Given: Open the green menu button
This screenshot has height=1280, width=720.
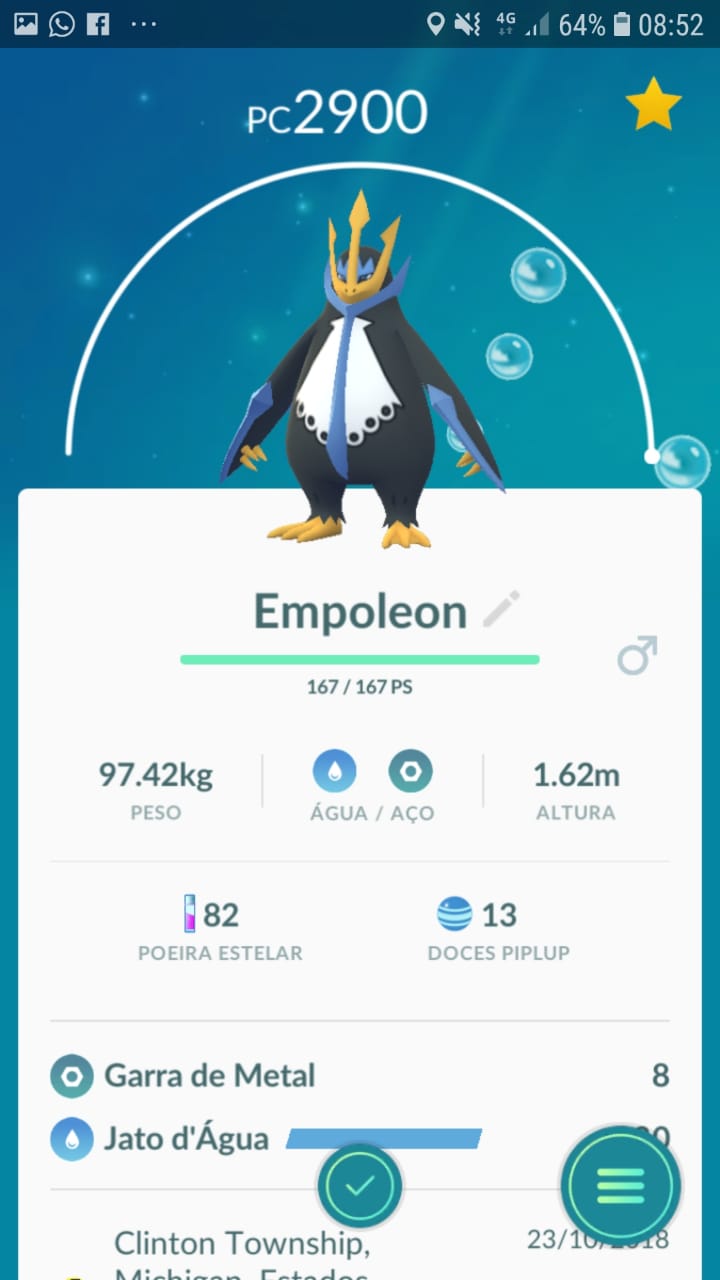Looking at the screenshot, I should [x=620, y=1186].
